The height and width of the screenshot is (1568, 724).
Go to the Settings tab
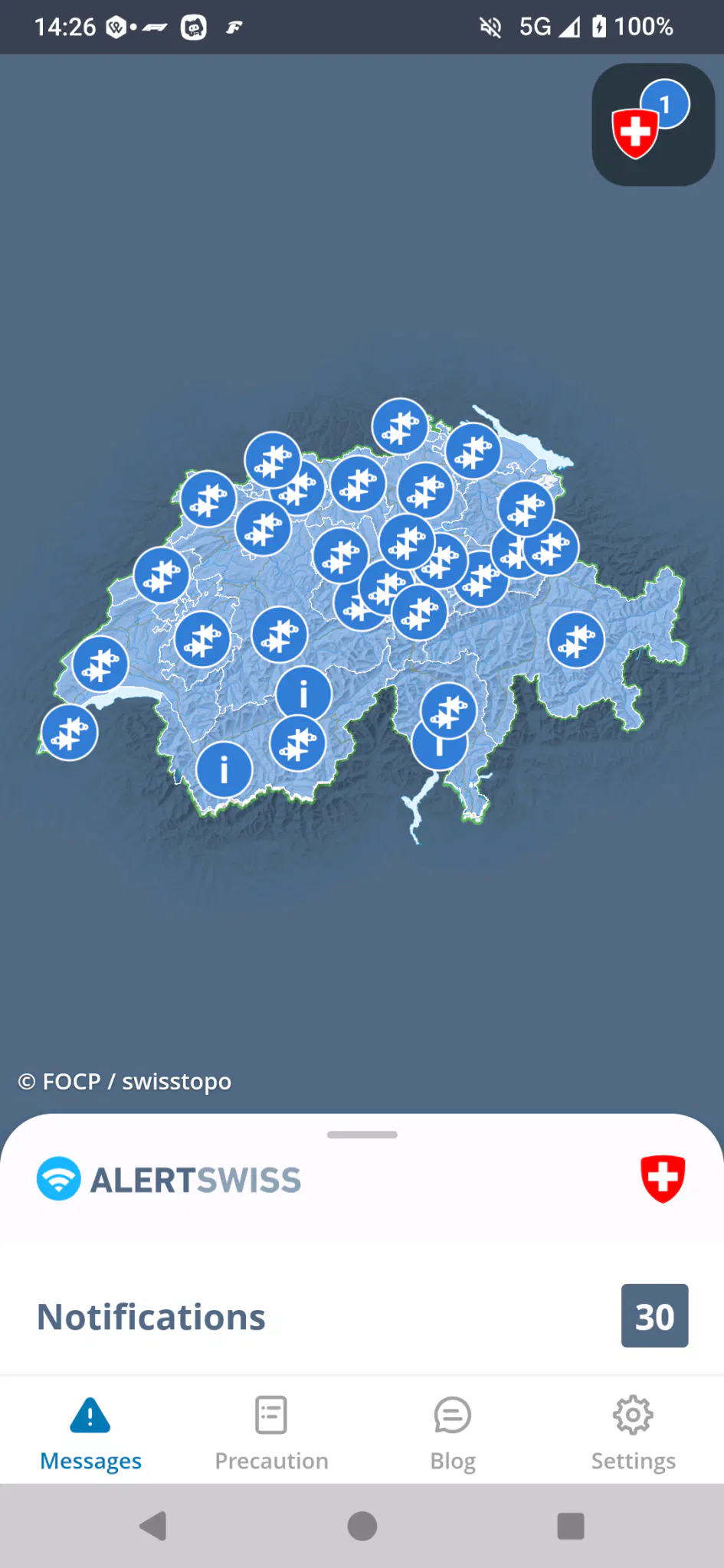[633, 1433]
